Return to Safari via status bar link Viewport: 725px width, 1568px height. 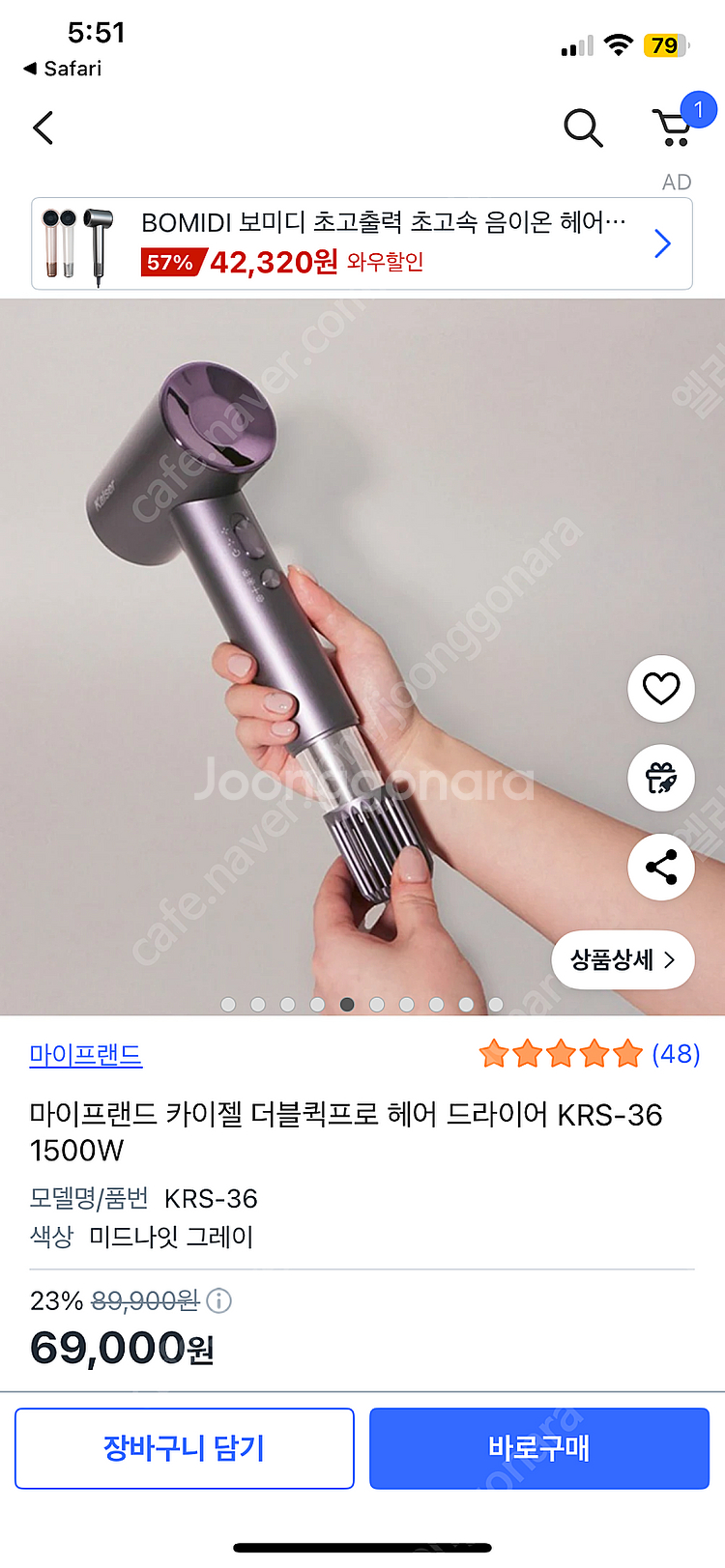point(63,69)
